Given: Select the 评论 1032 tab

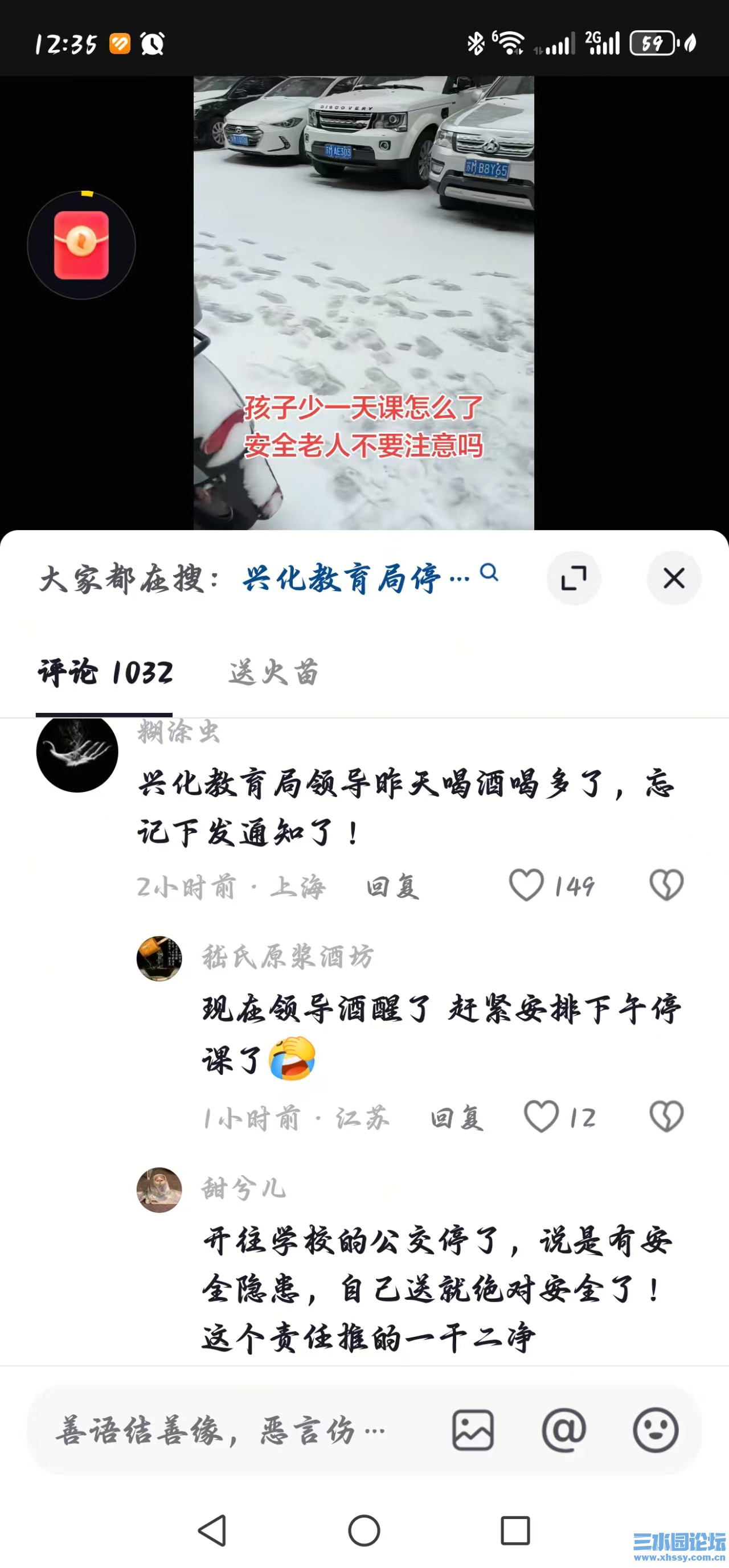Looking at the screenshot, I should pos(105,674).
